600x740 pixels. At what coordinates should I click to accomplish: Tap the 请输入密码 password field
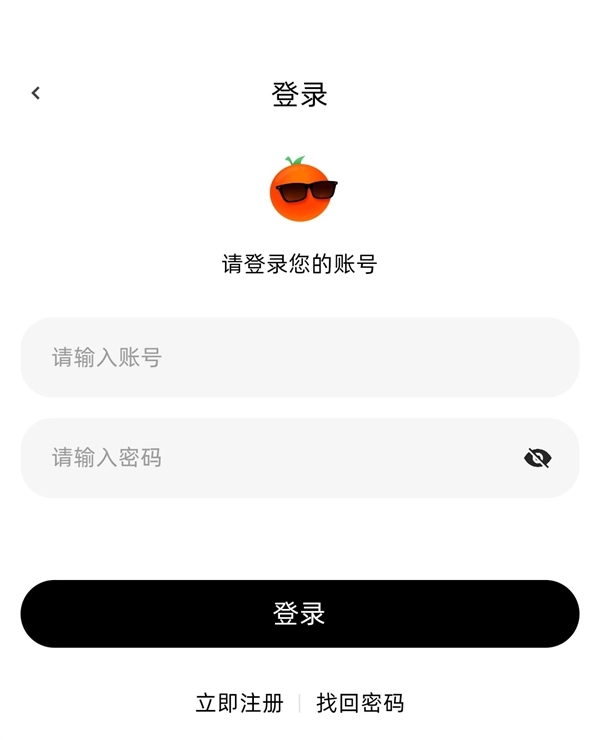point(270,458)
